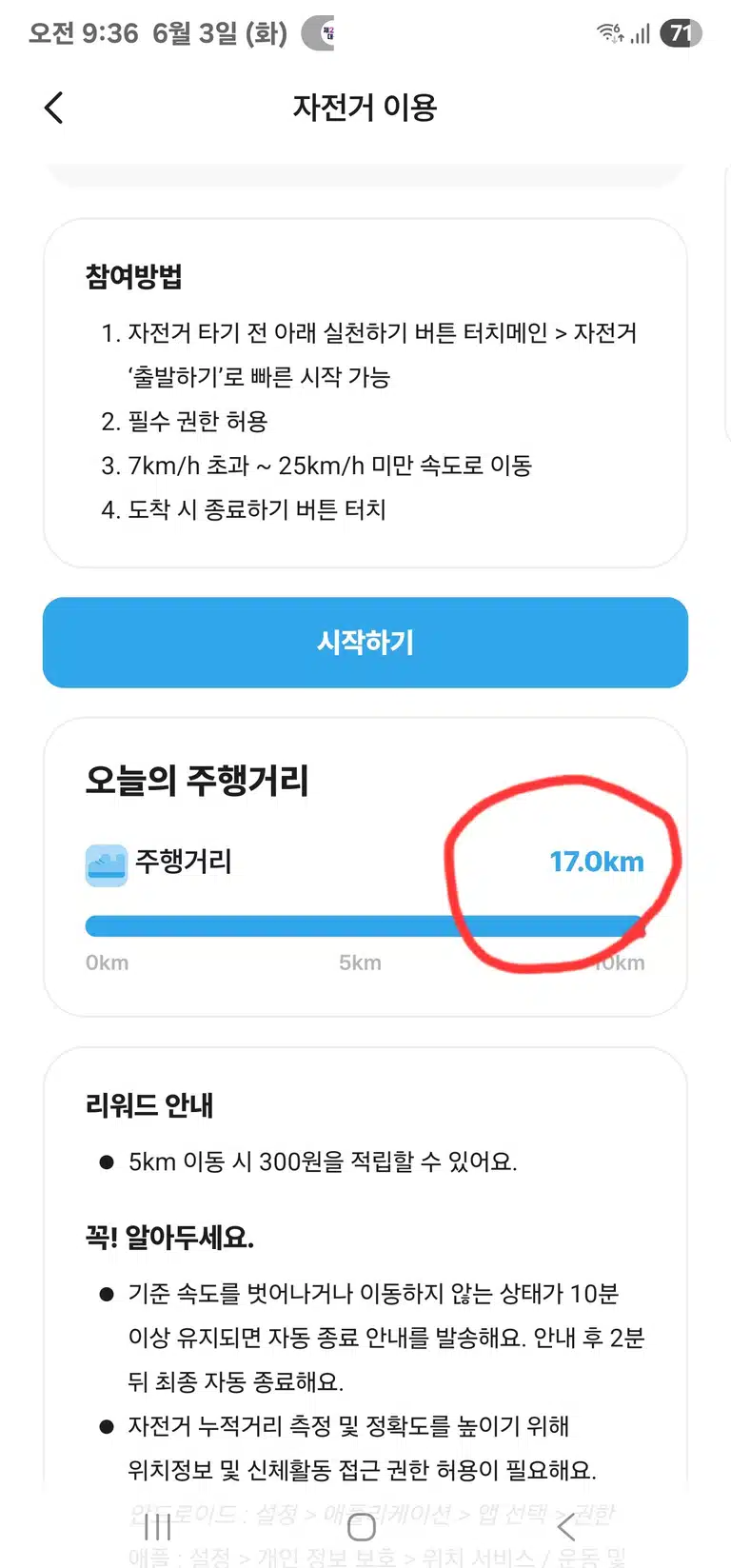Go back using the top-left arrow
The height and width of the screenshot is (1568, 731).
click(54, 108)
